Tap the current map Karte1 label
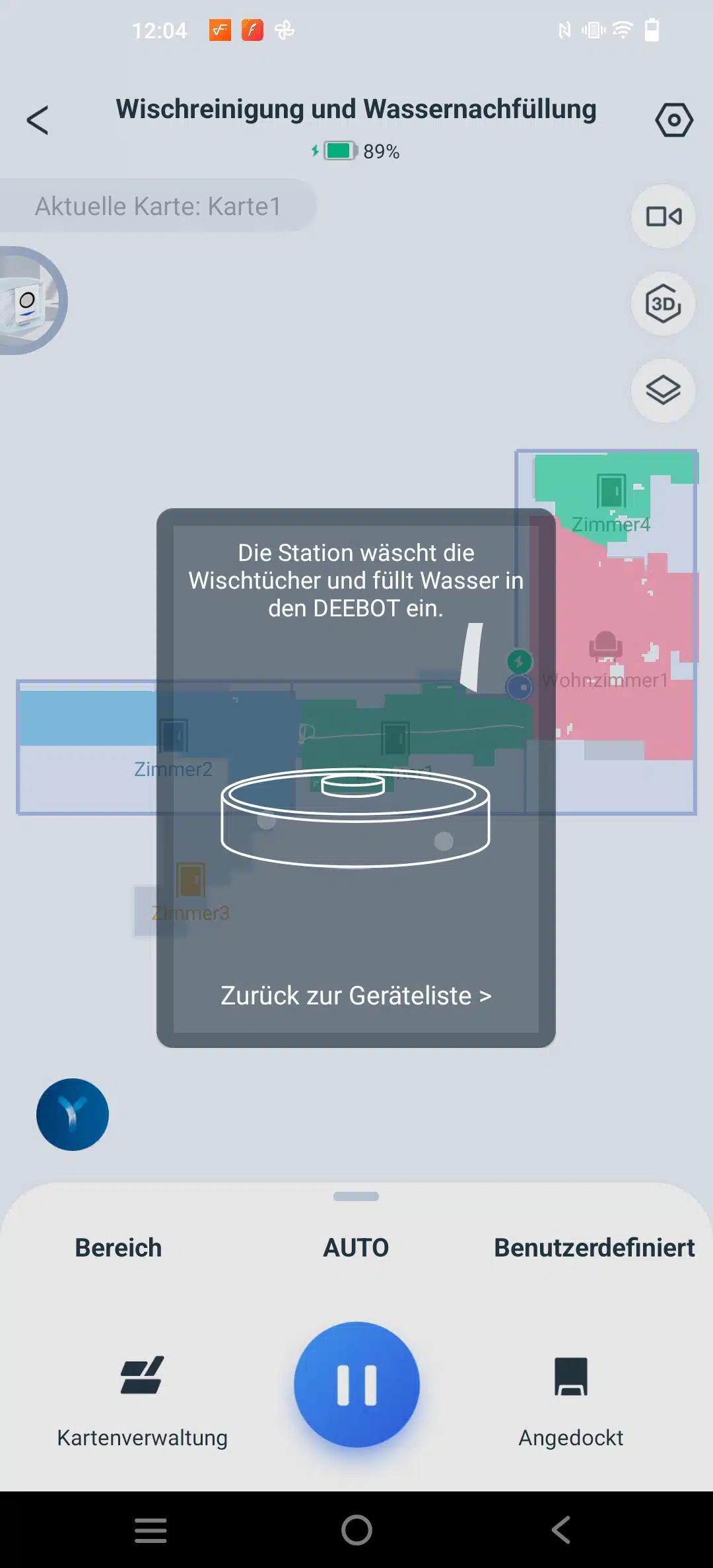Screen dimensions: 713x1568 point(158,206)
